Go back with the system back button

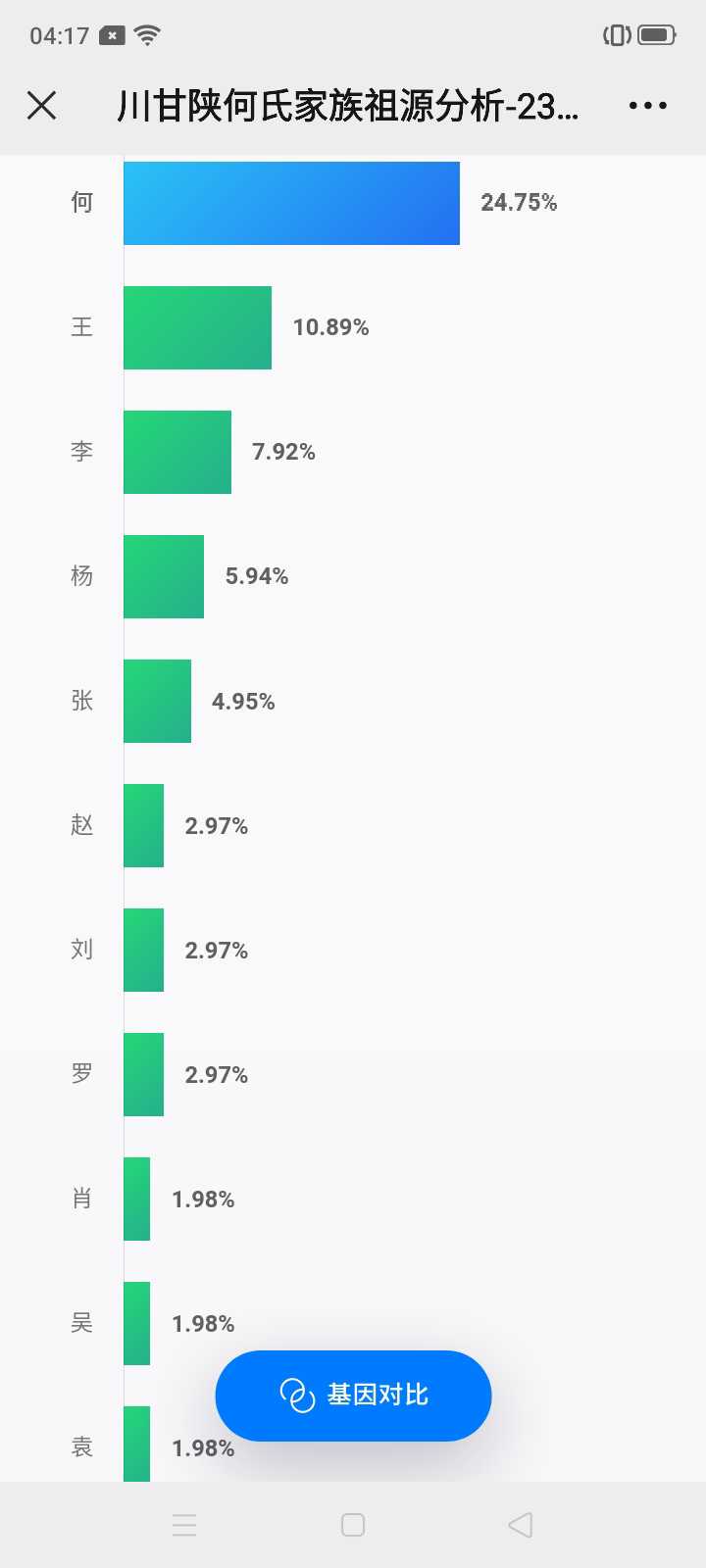pos(521,1525)
